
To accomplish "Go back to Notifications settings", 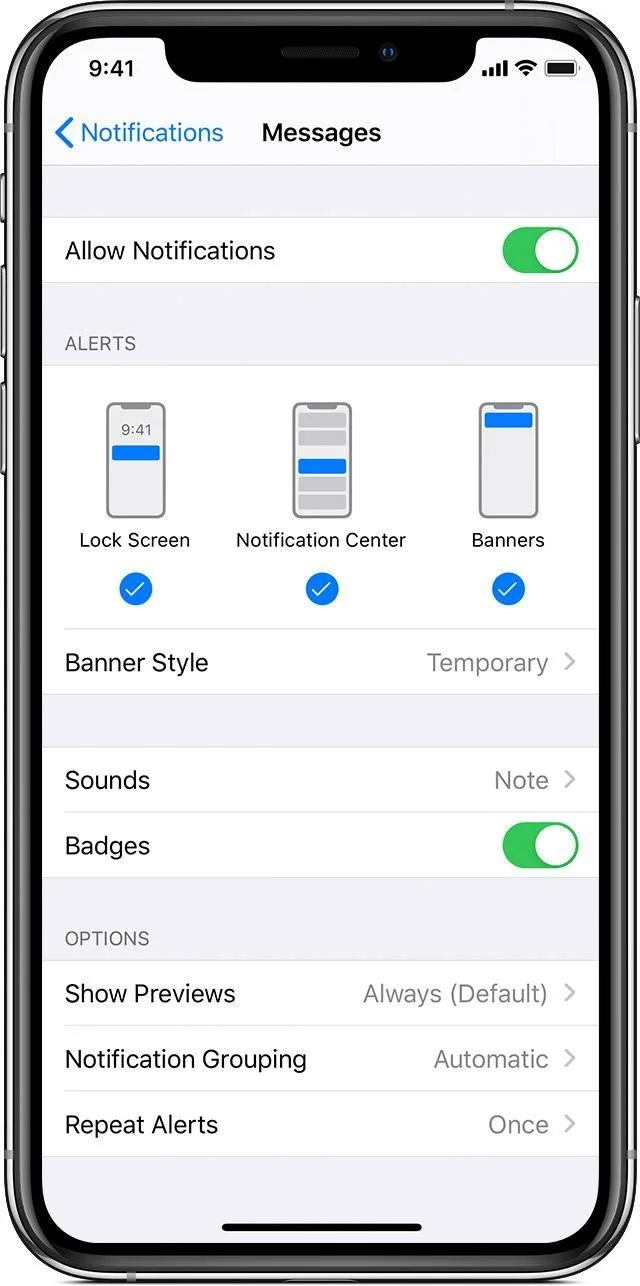I will 140,133.
